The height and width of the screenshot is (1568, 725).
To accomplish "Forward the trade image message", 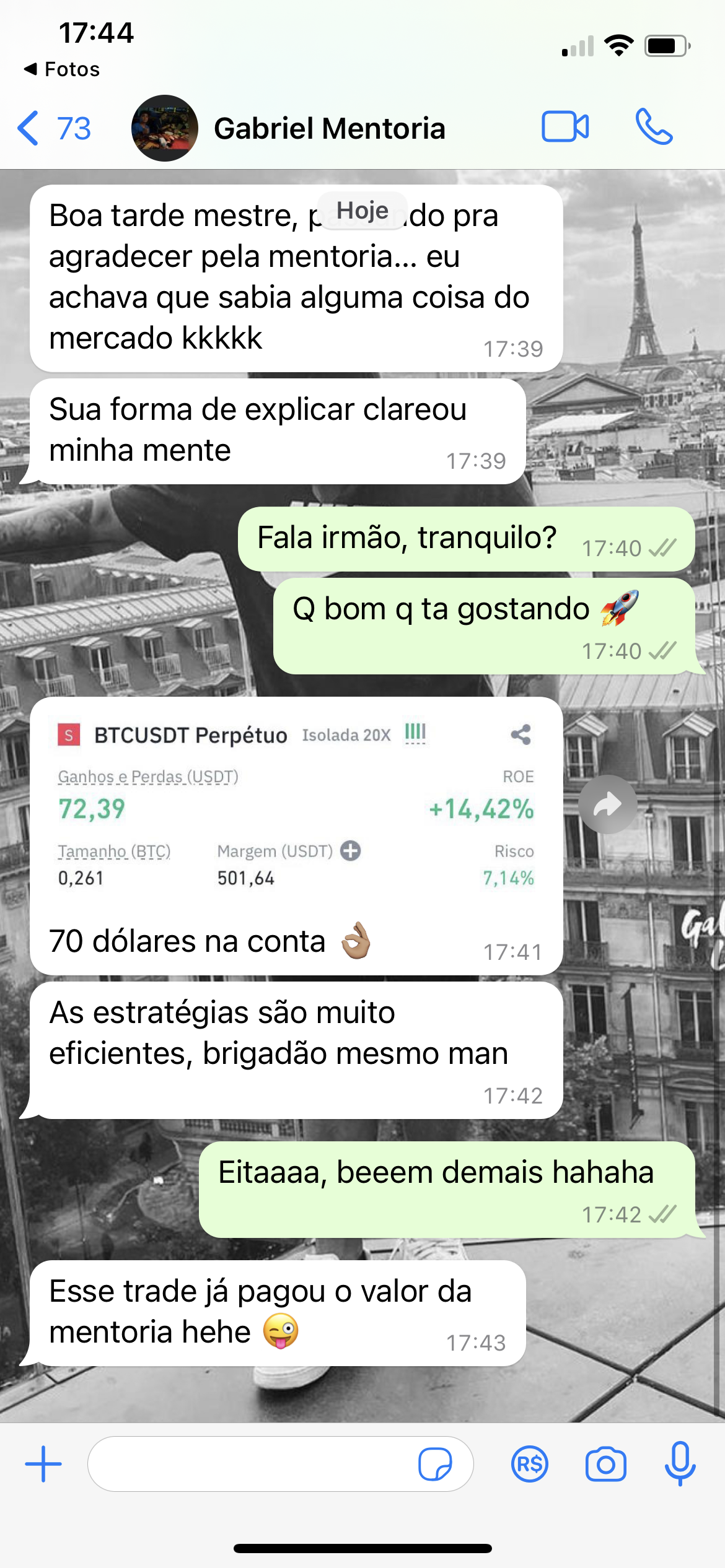I will pos(607,804).
